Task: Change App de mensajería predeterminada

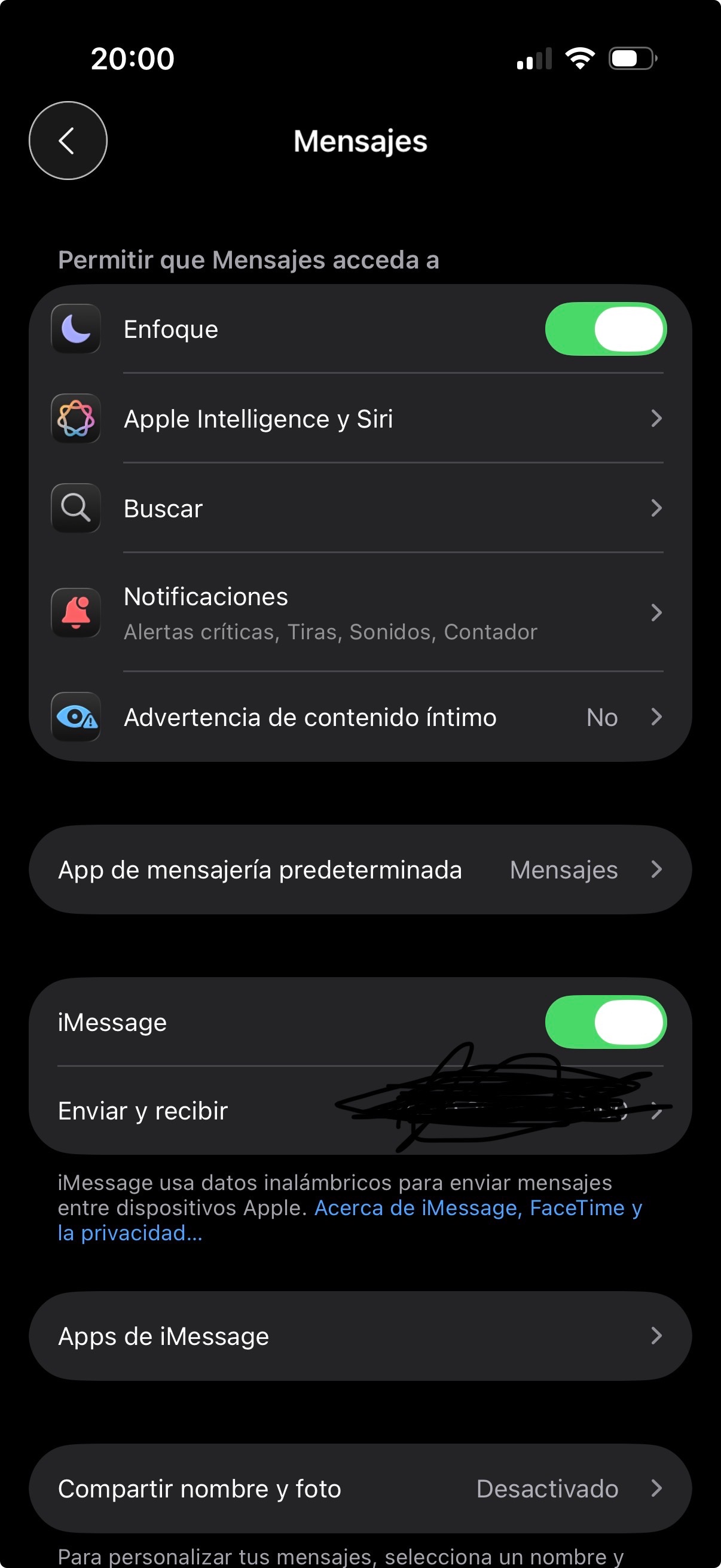Action: pyautogui.click(x=360, y=870)
